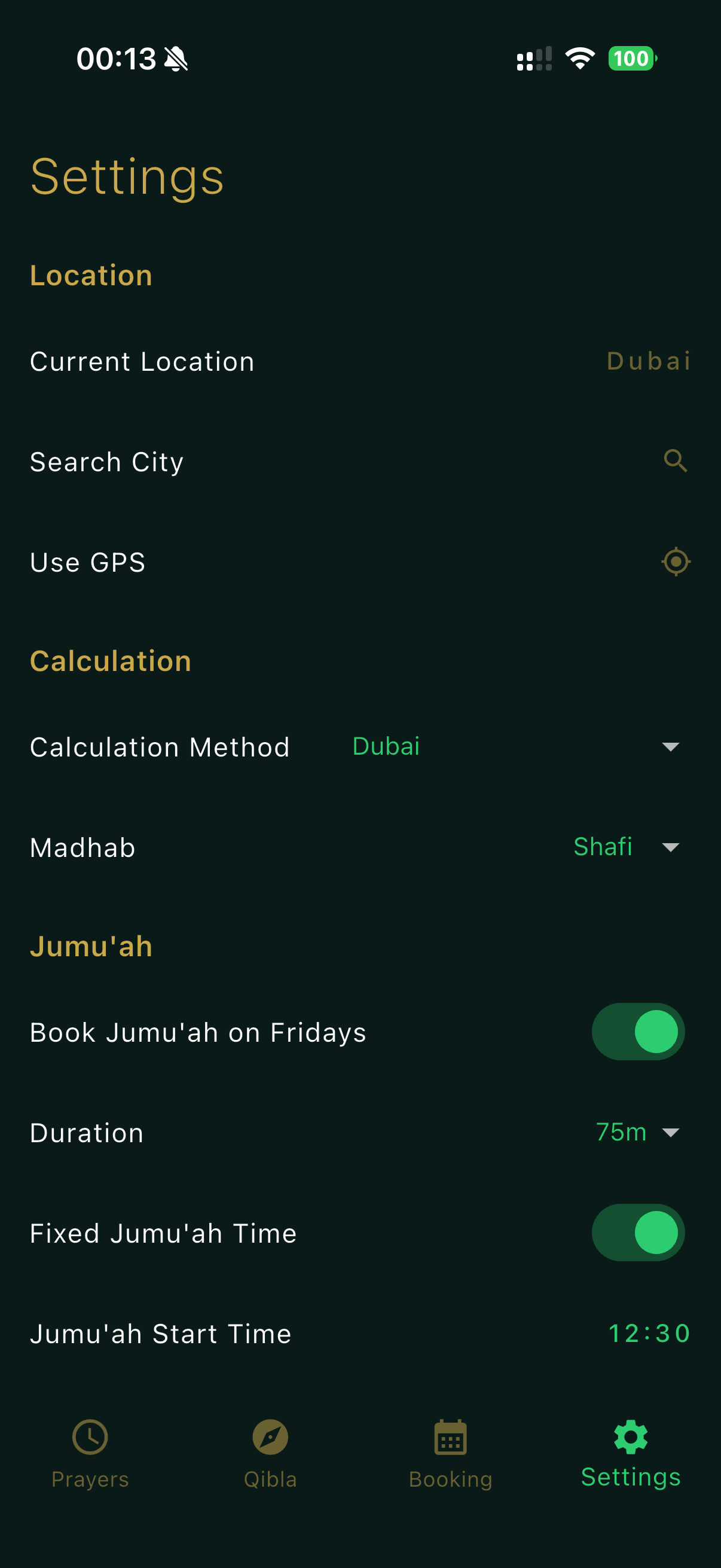
Task: Switch to the Prayers tab
Action: [x=90, y=1461]
